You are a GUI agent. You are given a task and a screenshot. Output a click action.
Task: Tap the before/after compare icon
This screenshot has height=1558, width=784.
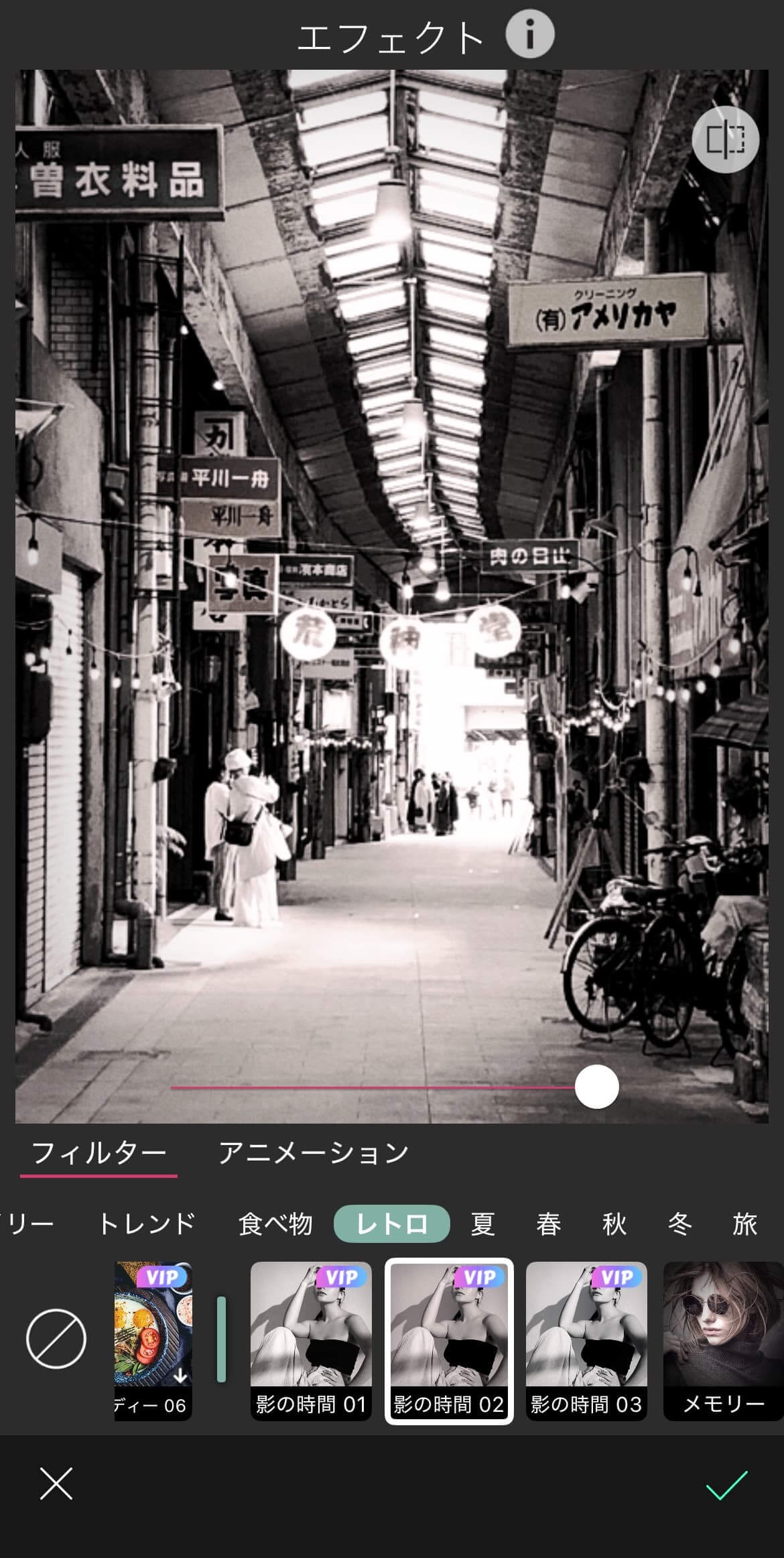[x=725, y=139]
